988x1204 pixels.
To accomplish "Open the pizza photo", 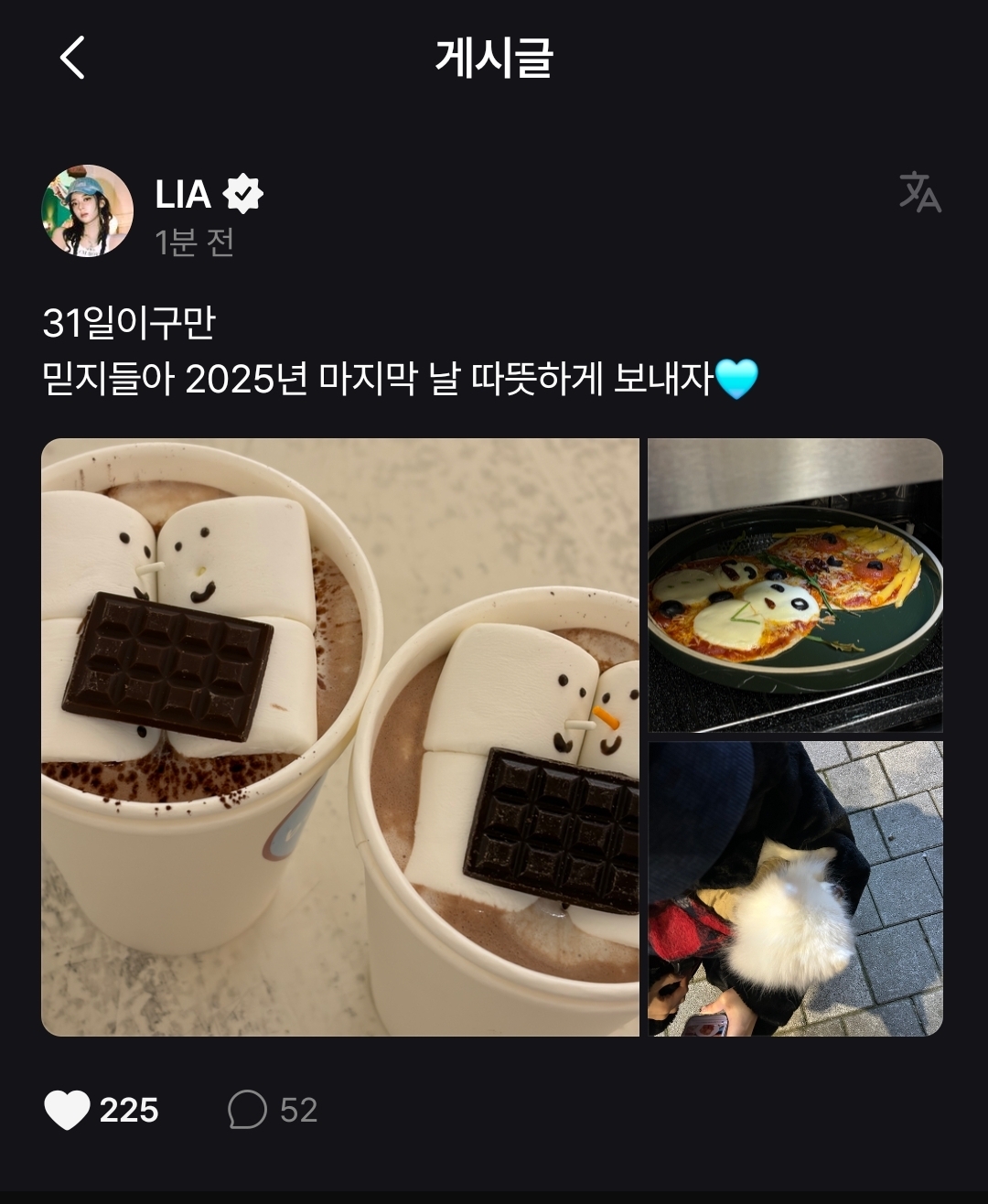I will pos(795,585).
